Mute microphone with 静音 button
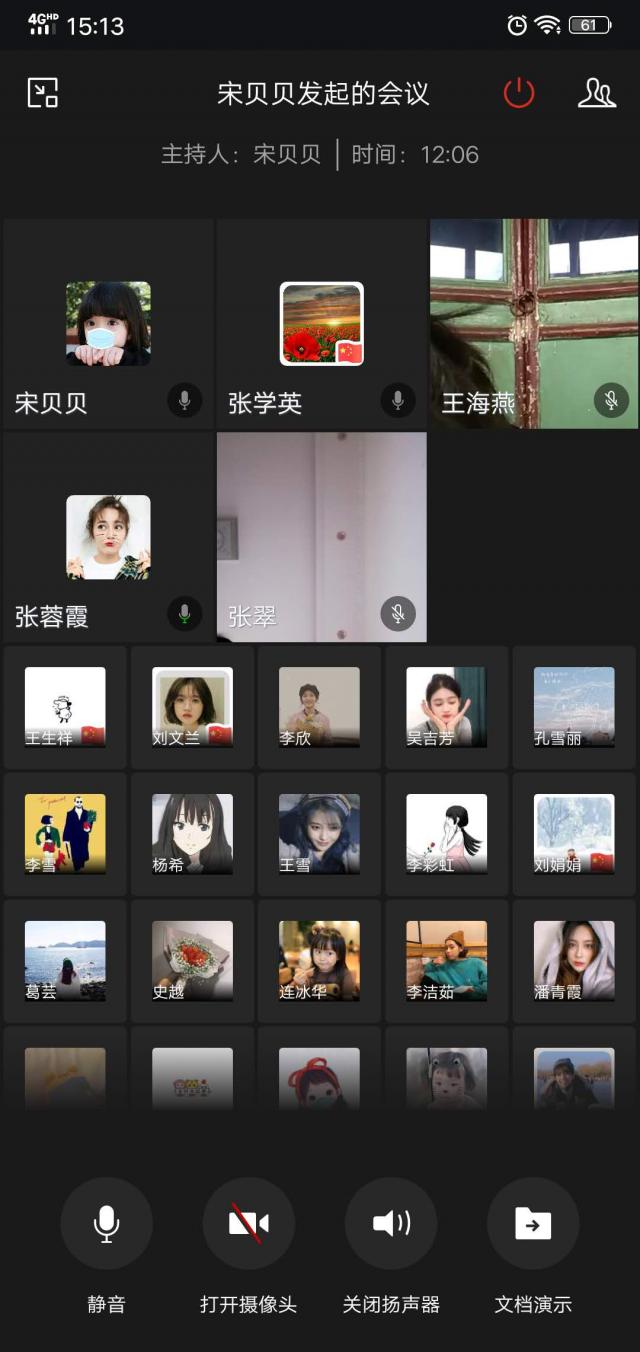The width and height of the screenshot is (640, 1352). (106, 1224)
